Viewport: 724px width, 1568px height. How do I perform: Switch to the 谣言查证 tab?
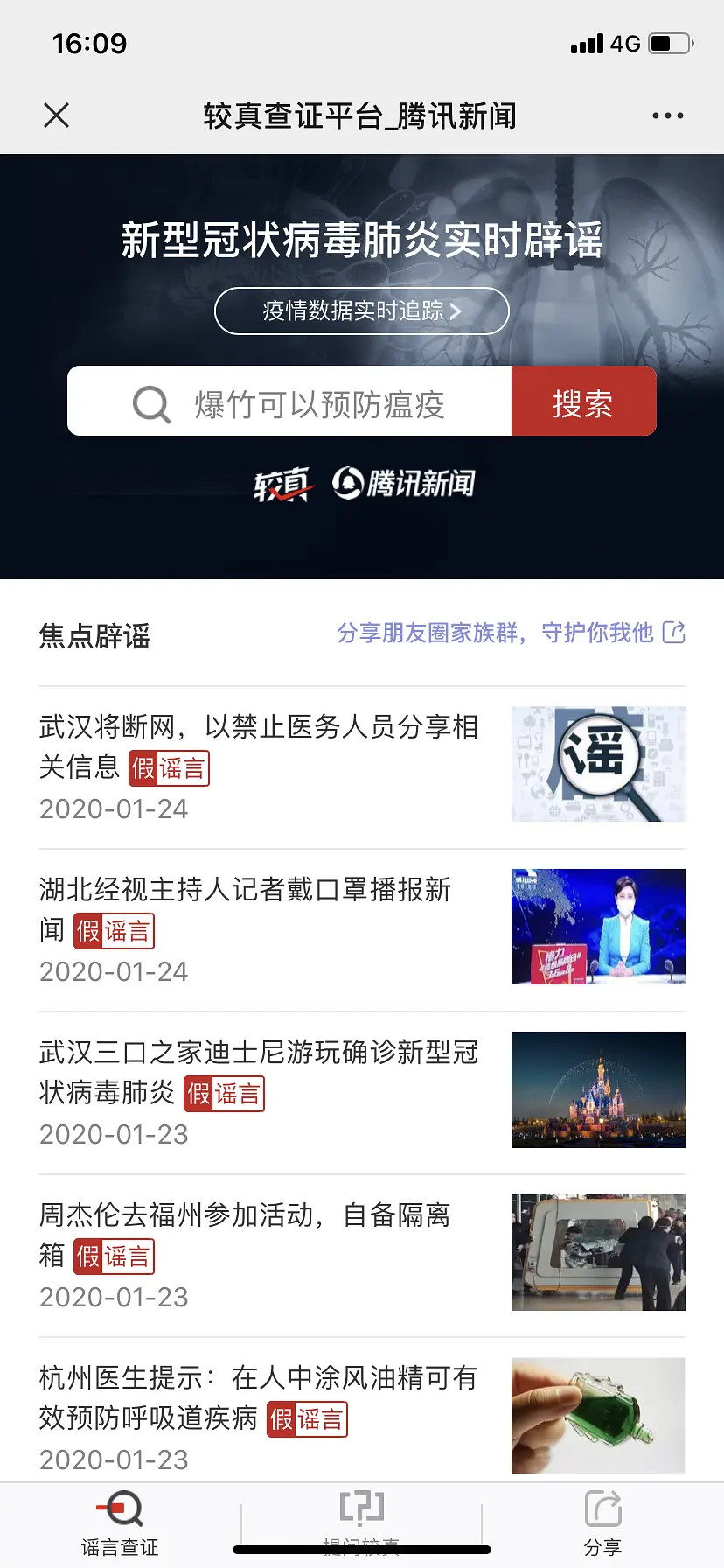pos(120,1524)
